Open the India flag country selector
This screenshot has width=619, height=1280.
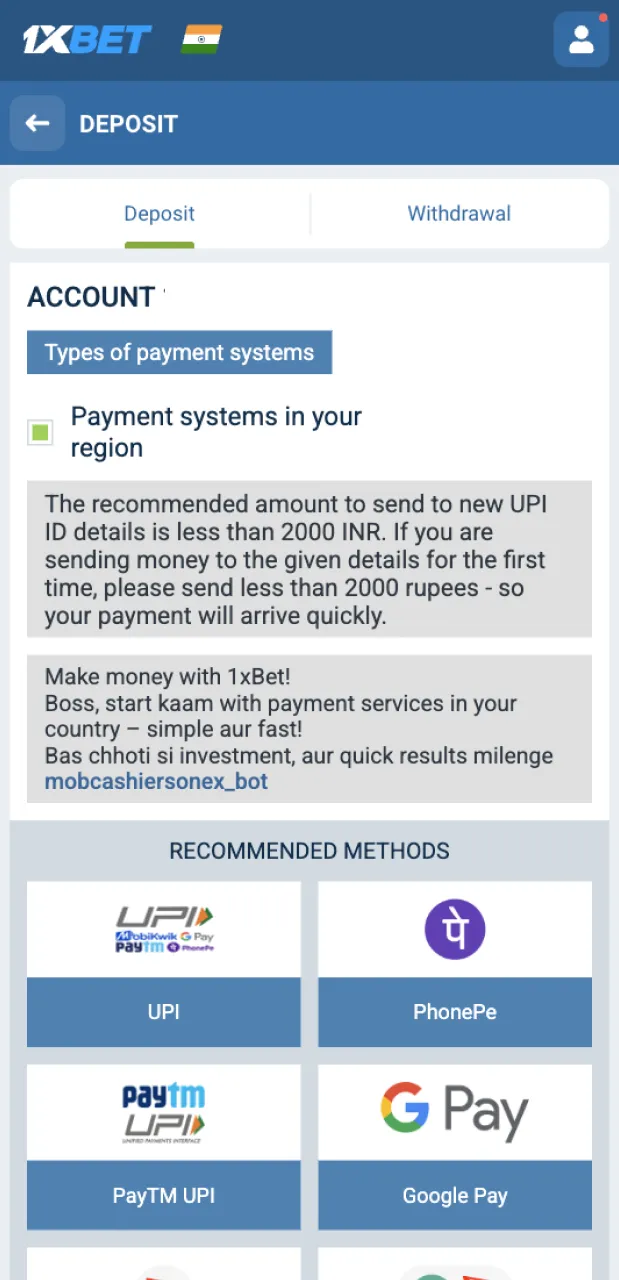(201, 40)
